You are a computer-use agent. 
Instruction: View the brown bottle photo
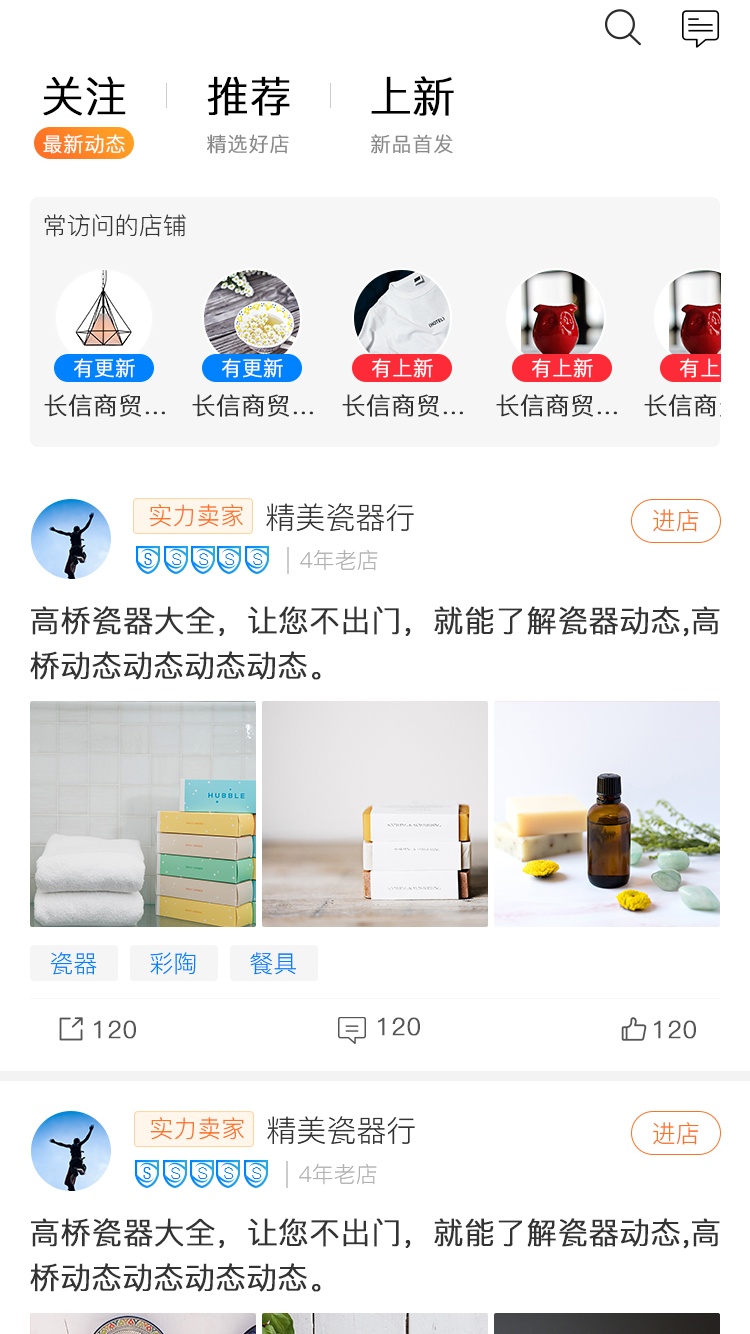click(607, 814)
